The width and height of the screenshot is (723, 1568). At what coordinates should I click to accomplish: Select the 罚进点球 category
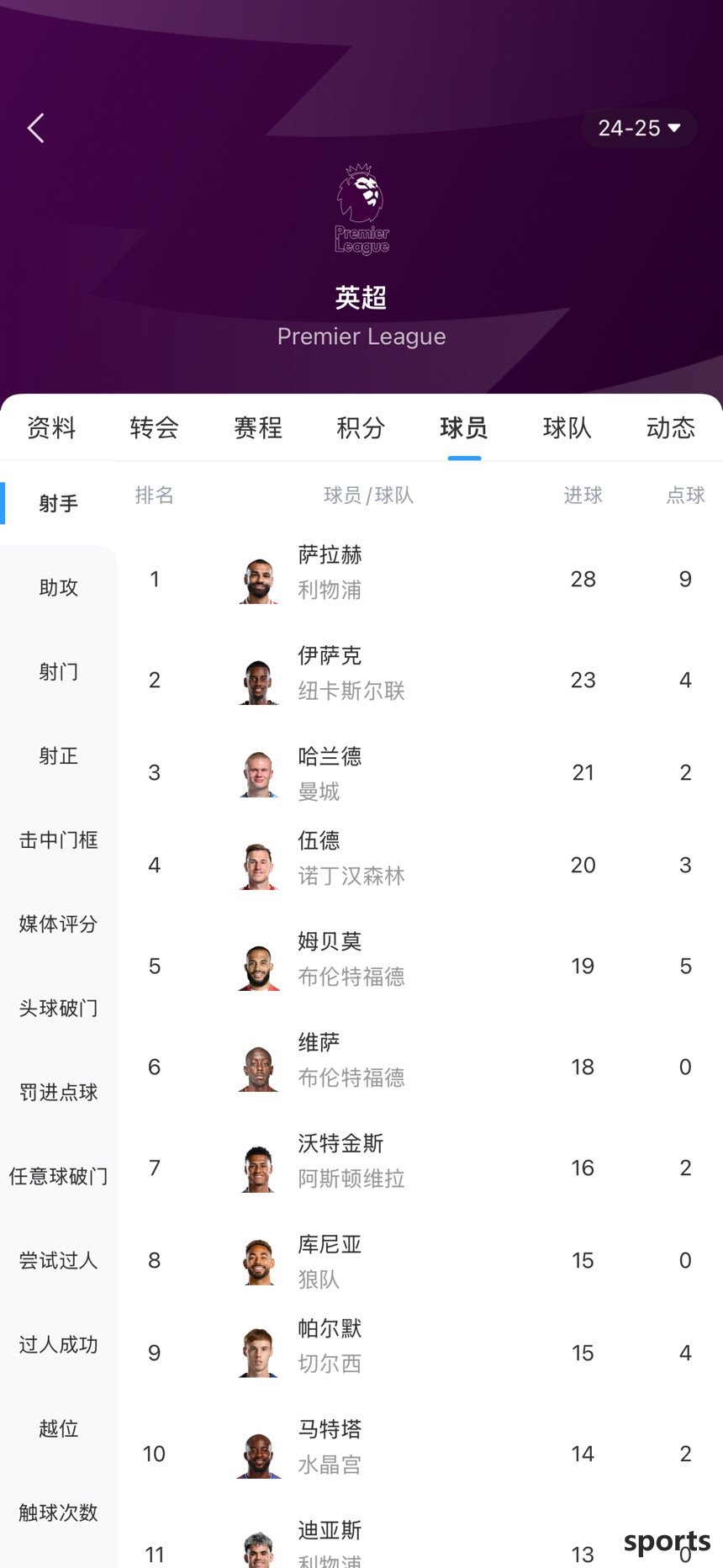(x=58, y=1092)
